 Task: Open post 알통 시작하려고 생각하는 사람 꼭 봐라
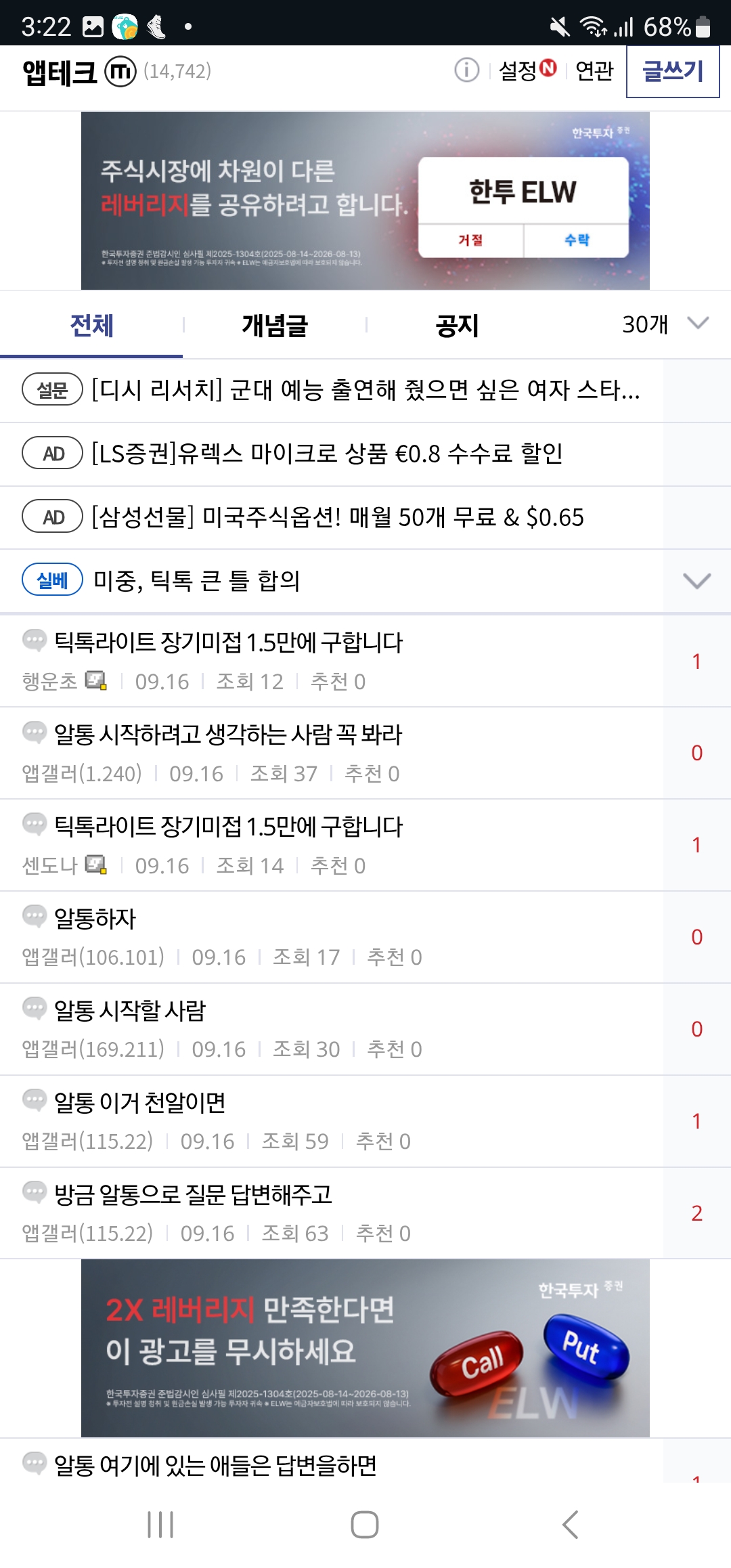click(228, 735)
